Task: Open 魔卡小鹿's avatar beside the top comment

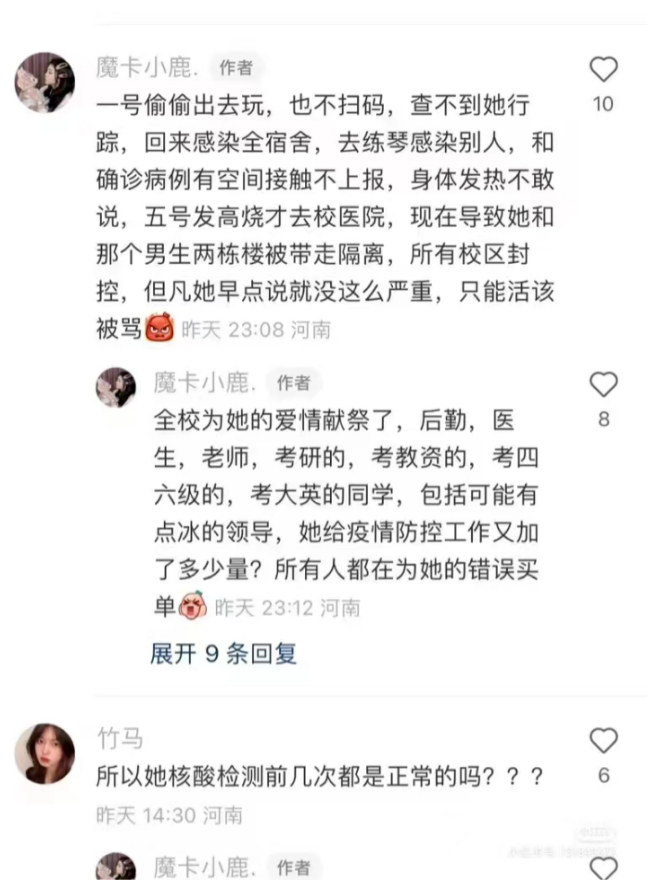Action: coord(44,82)
